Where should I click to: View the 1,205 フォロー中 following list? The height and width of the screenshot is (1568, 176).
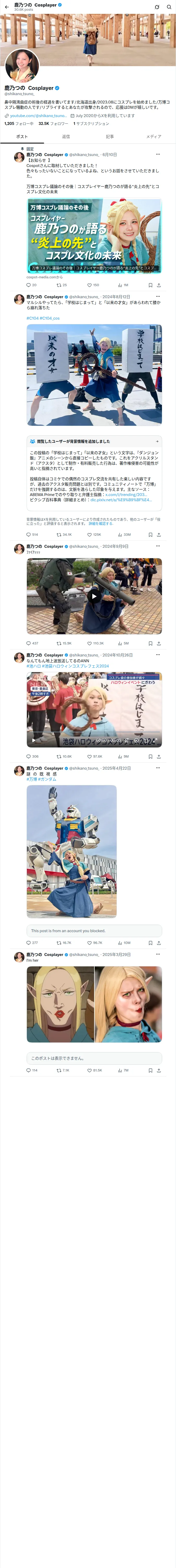tap(19, 124)
